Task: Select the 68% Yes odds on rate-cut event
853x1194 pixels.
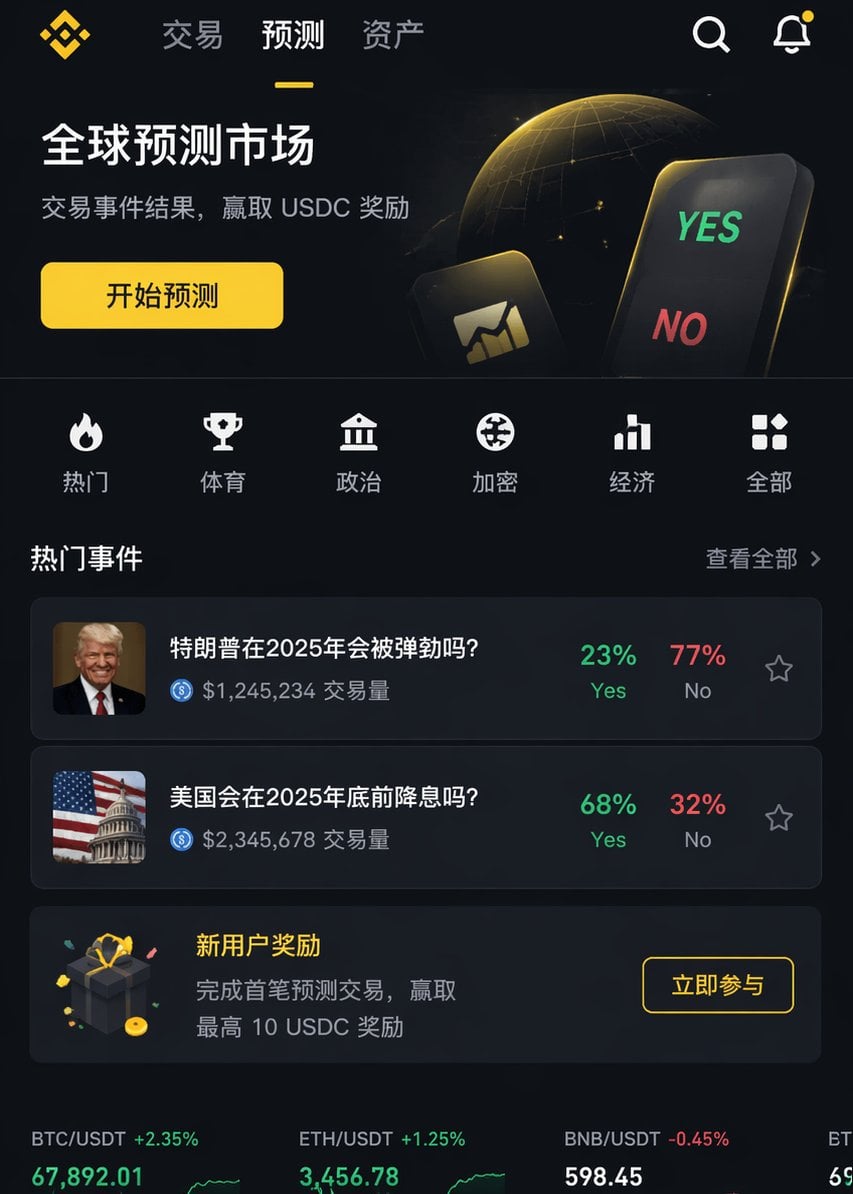Action: click(607, 818)
